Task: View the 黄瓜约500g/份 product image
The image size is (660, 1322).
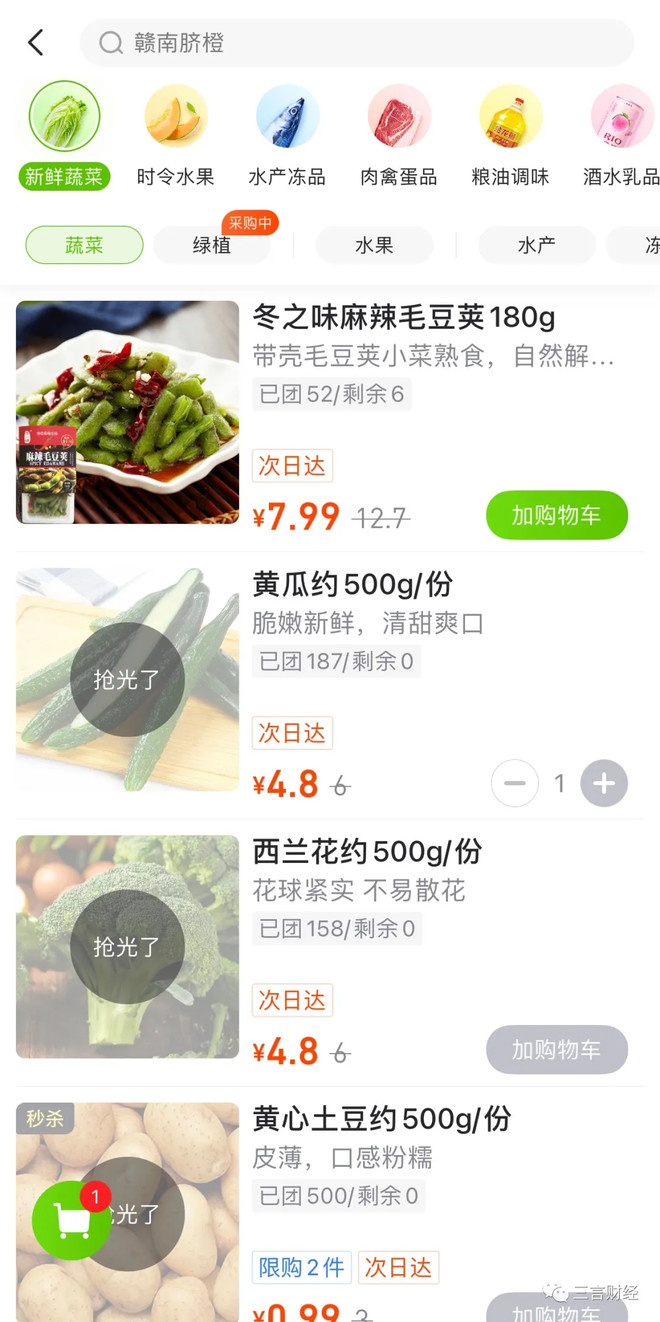Action: tap(127, 680)
